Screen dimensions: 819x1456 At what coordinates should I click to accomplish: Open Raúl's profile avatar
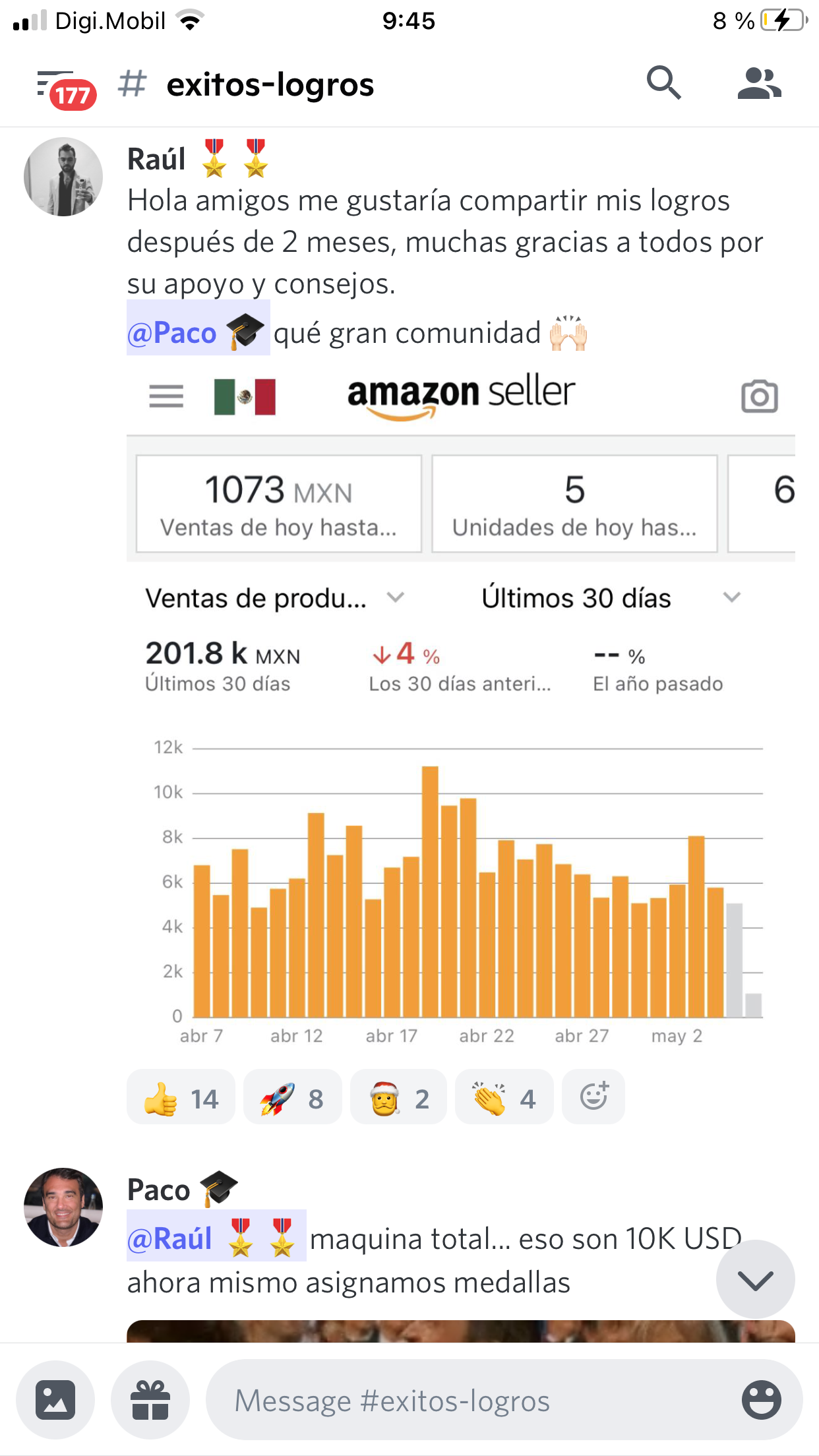pyautogui.click(x=63, y=177)
